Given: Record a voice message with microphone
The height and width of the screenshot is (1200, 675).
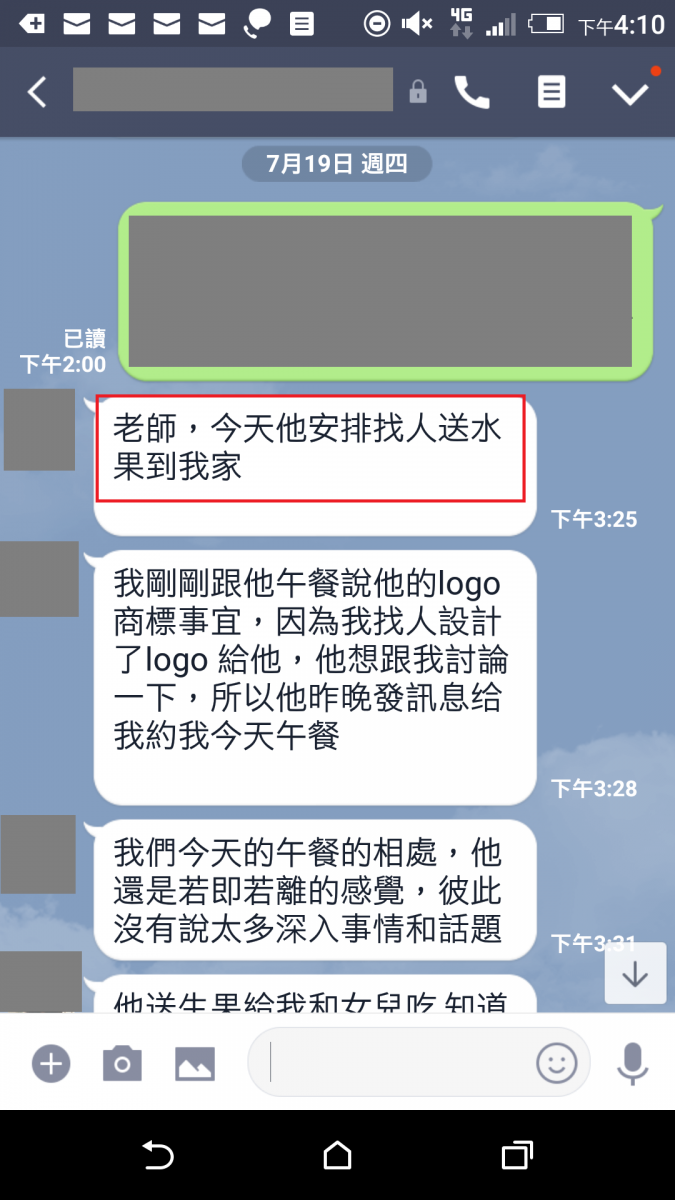Looking at the screenshot, I should tap(632, 1061).
